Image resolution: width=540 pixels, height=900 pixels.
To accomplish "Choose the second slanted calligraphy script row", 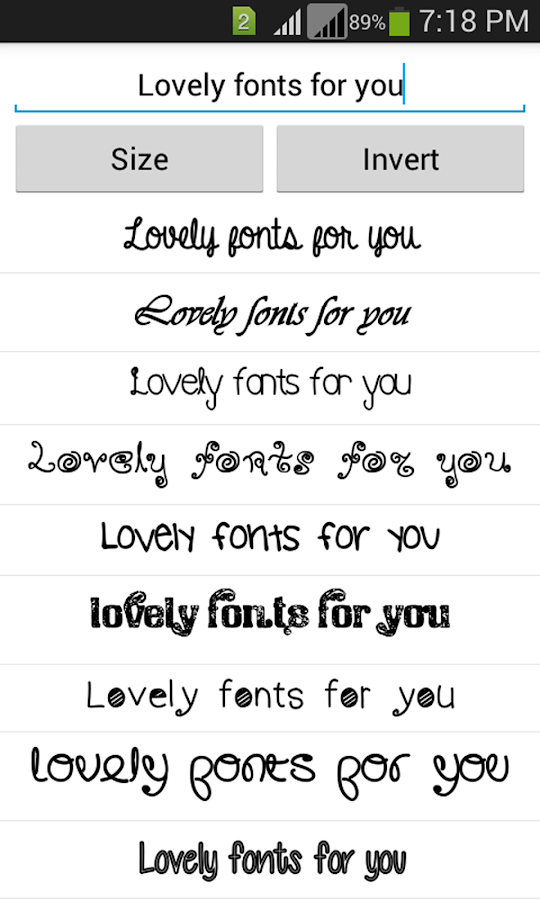I will tap(270, 313).
